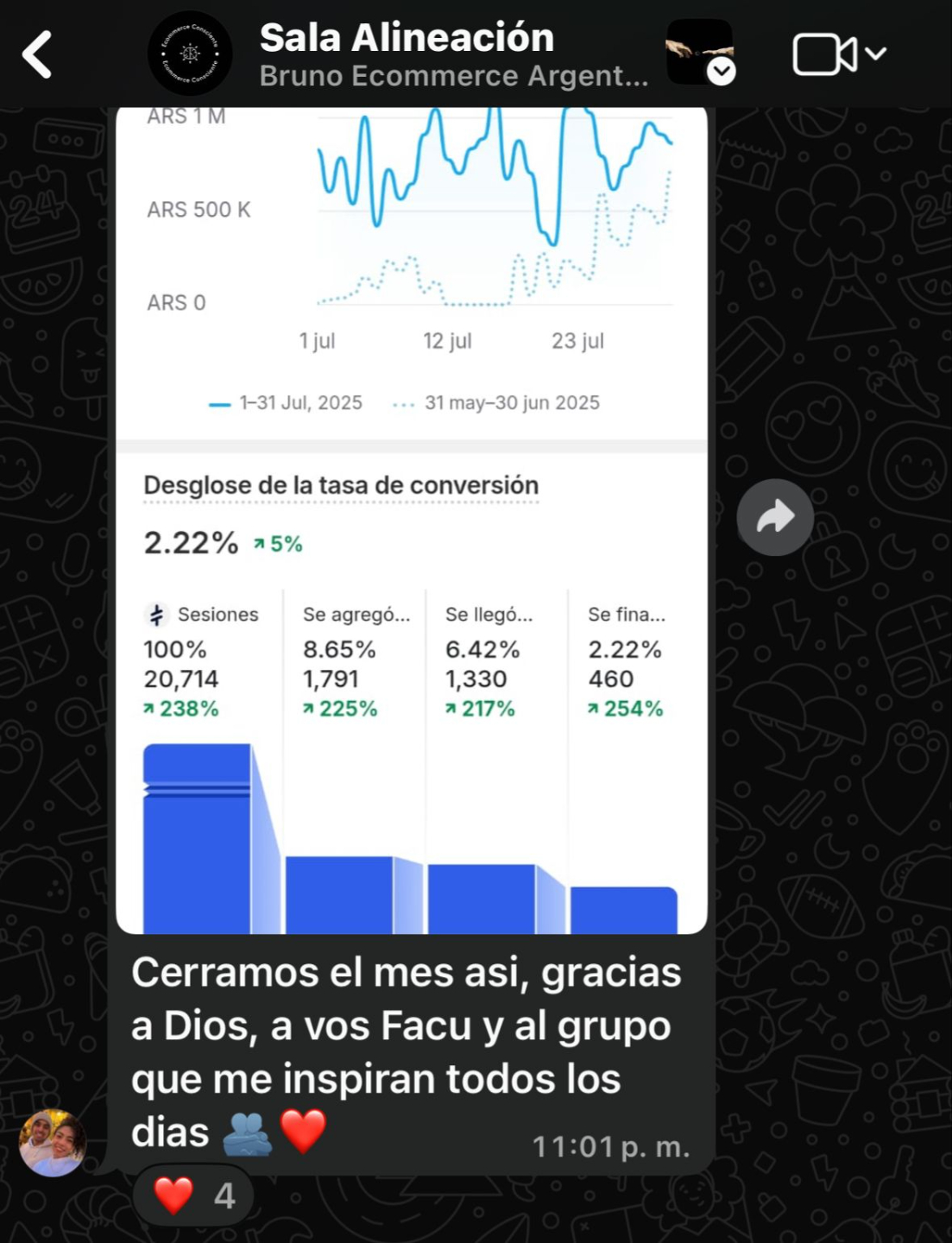Viewport: 952px width, 1243px height.
Task: Open the Sala Alineación group avatar
Action: click(x=190, y=54)
